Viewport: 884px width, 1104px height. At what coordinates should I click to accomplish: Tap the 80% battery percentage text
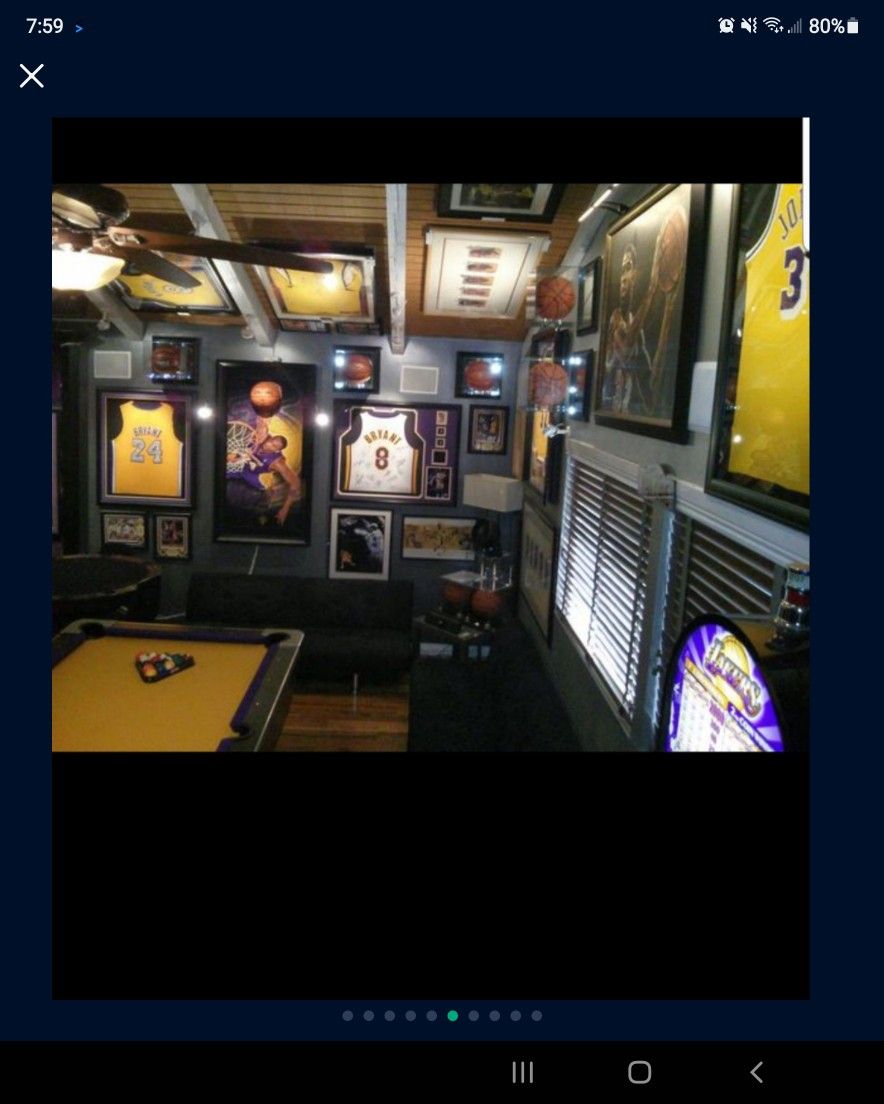(829, 26)
